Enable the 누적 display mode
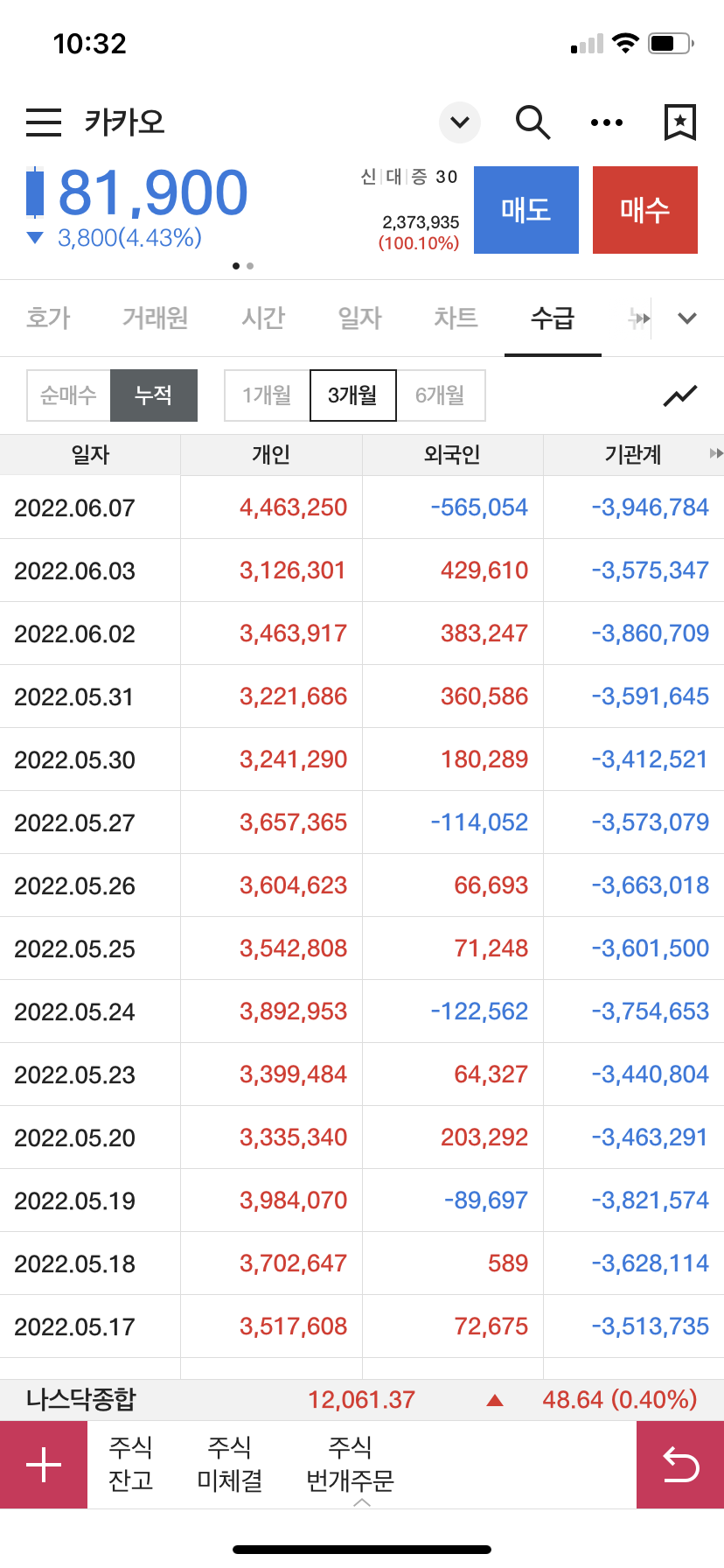This screenshot has width=724, height=1568. pyautogui.click(x=153, y=395)
